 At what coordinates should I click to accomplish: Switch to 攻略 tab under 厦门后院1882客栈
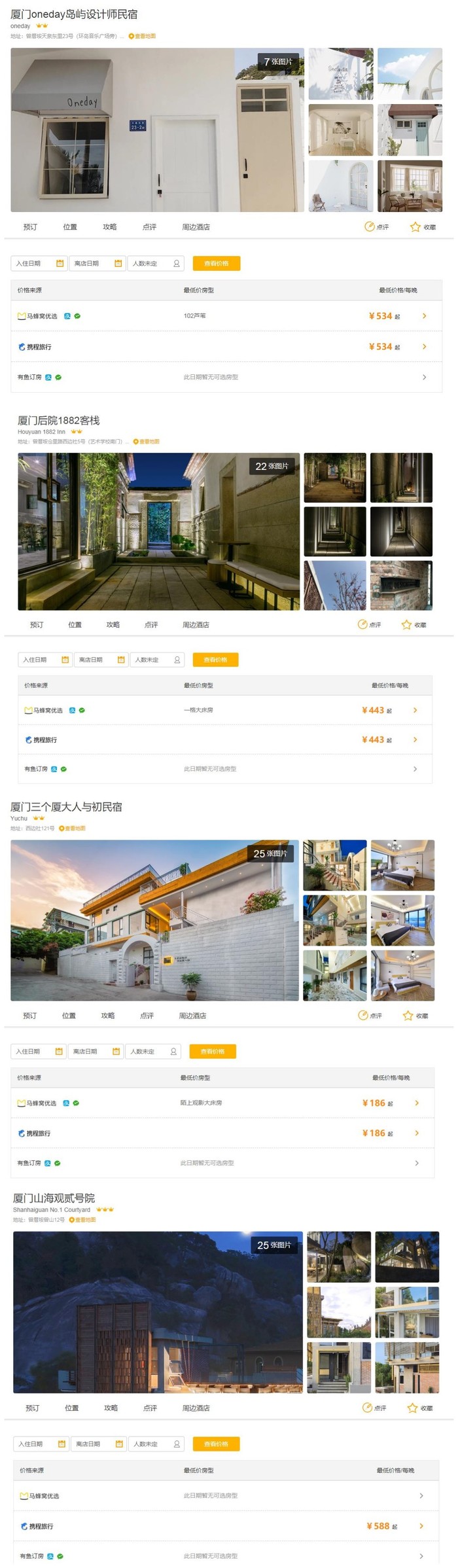113,625
